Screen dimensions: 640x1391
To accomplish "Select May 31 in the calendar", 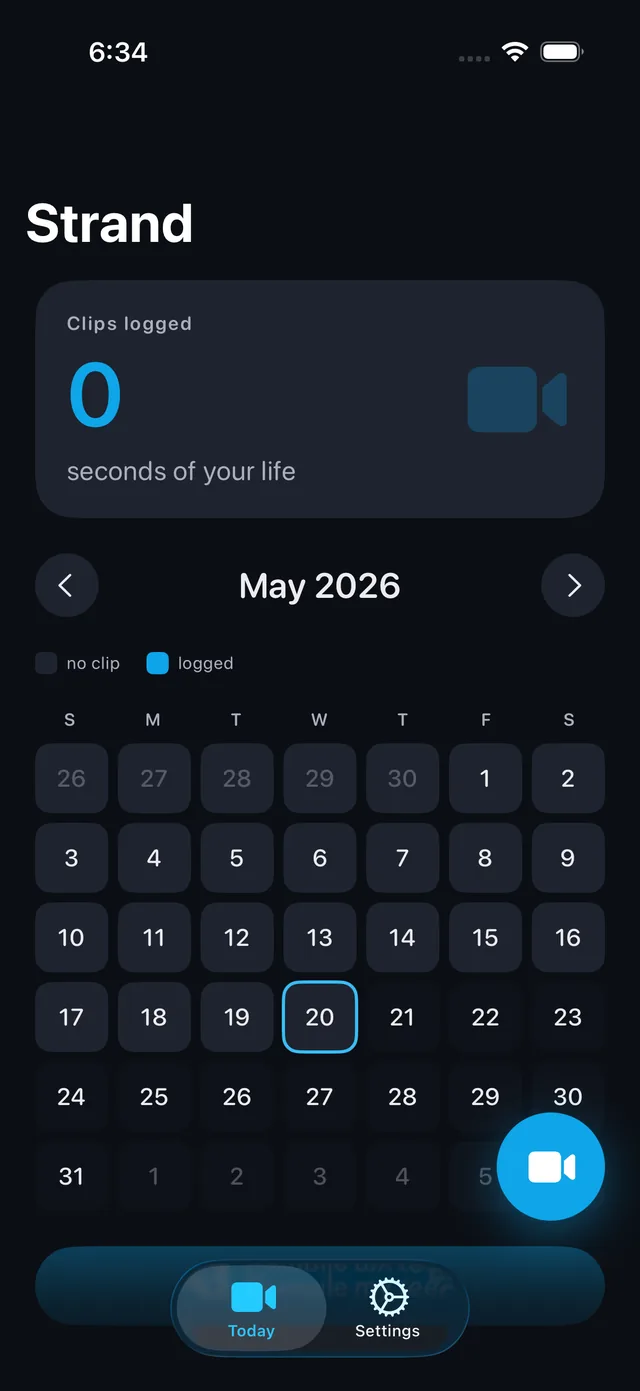I will (71, 1176).
